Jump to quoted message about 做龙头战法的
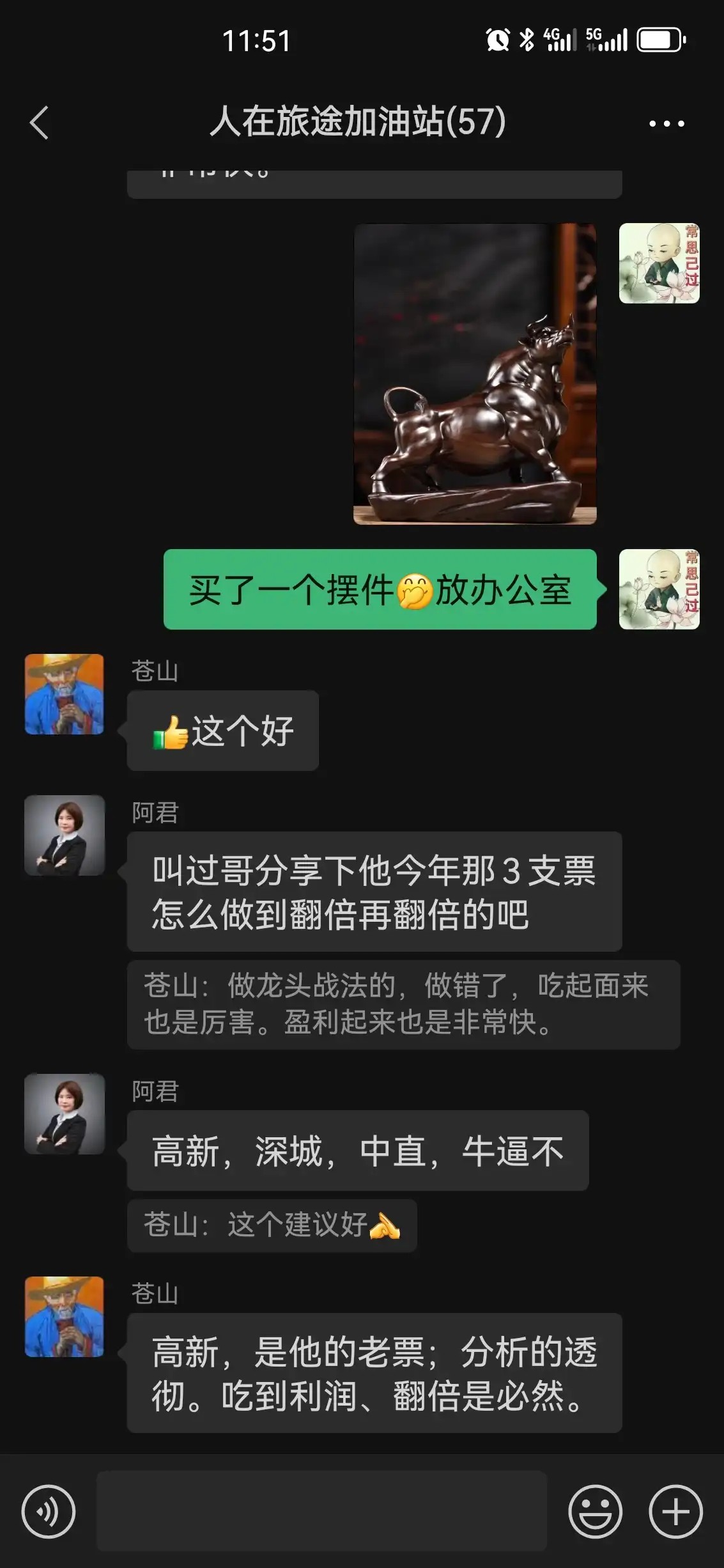The width and height of the screenshot is (724, 1568). click(403, 1004)
